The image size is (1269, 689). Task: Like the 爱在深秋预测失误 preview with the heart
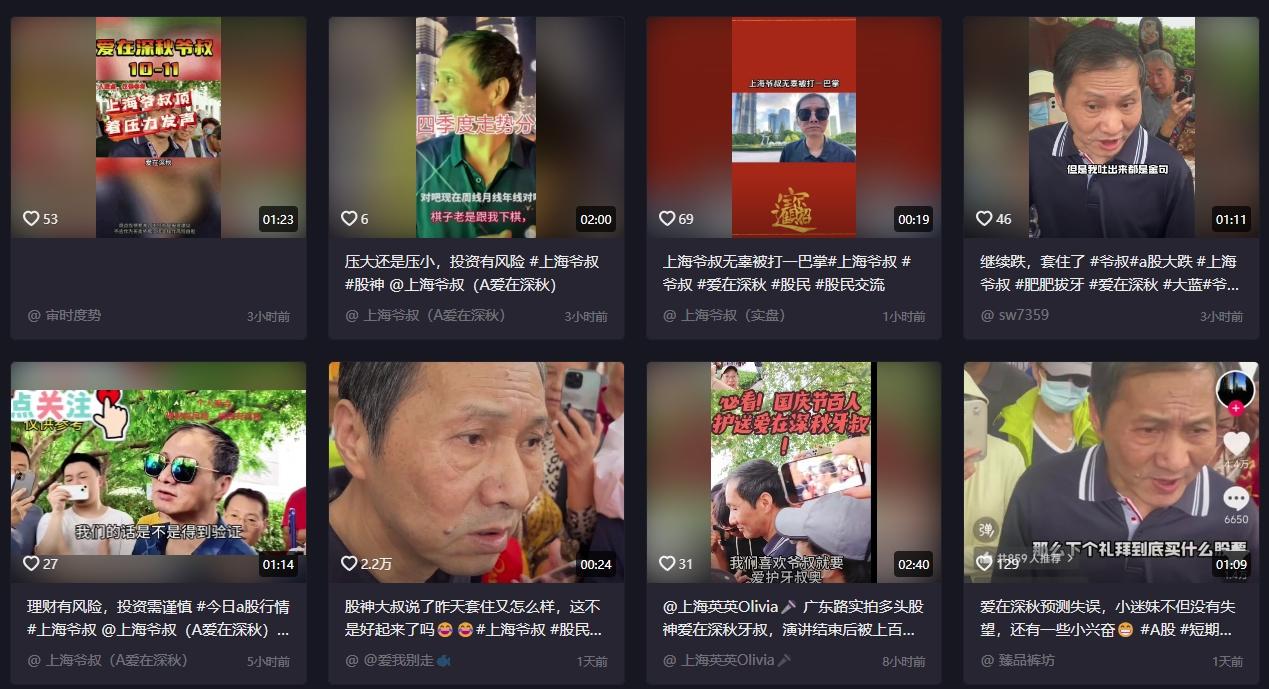click(1236, 444)
